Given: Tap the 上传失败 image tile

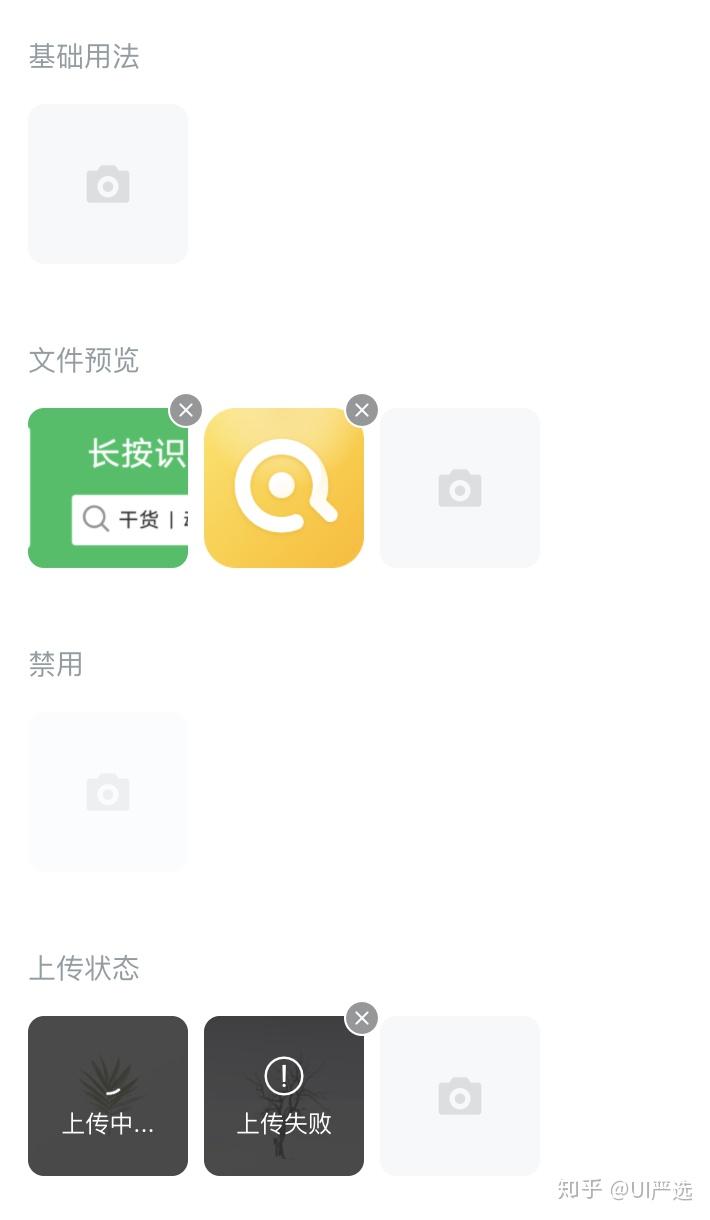Looking at the screenshot, I should pos(284,1096).
